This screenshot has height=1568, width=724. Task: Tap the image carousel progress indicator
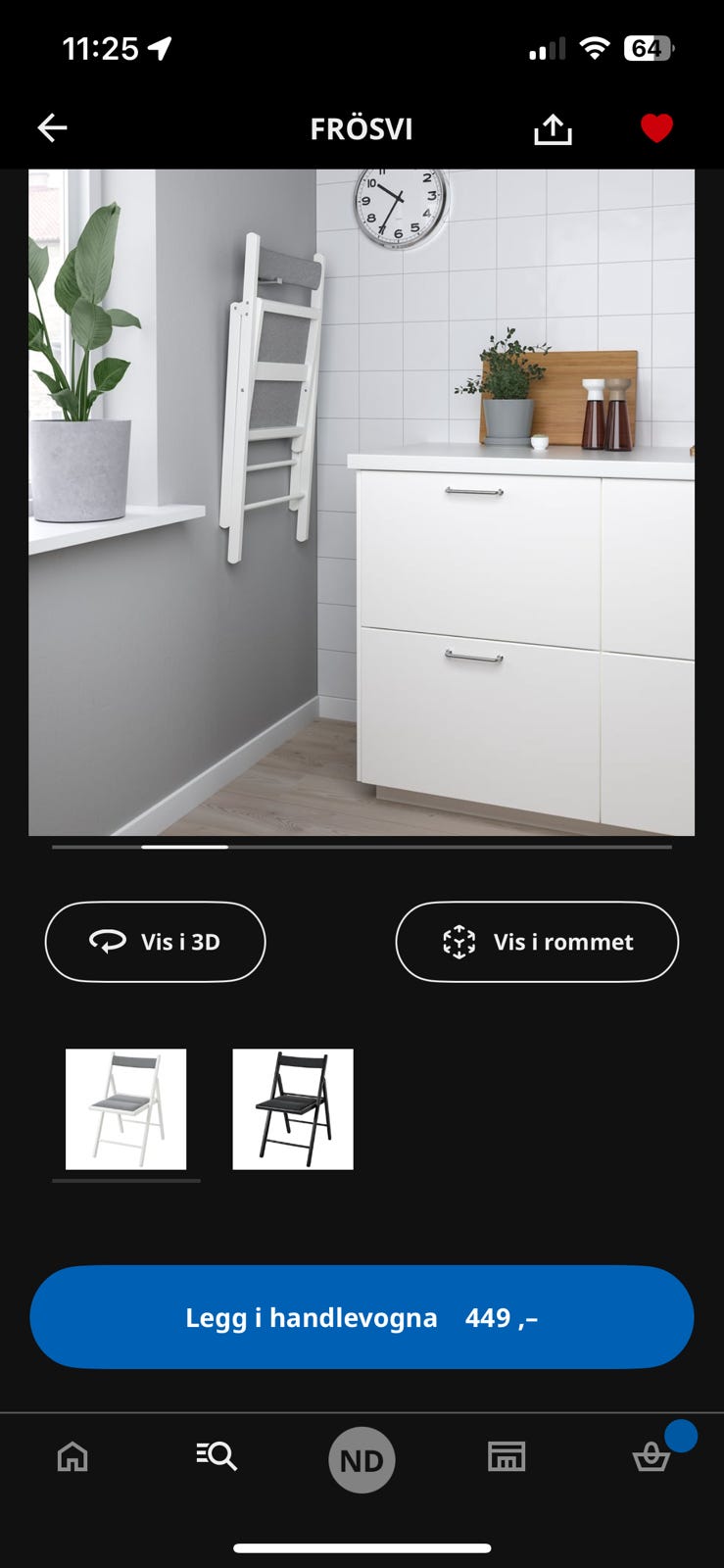[x=186, y=846]
